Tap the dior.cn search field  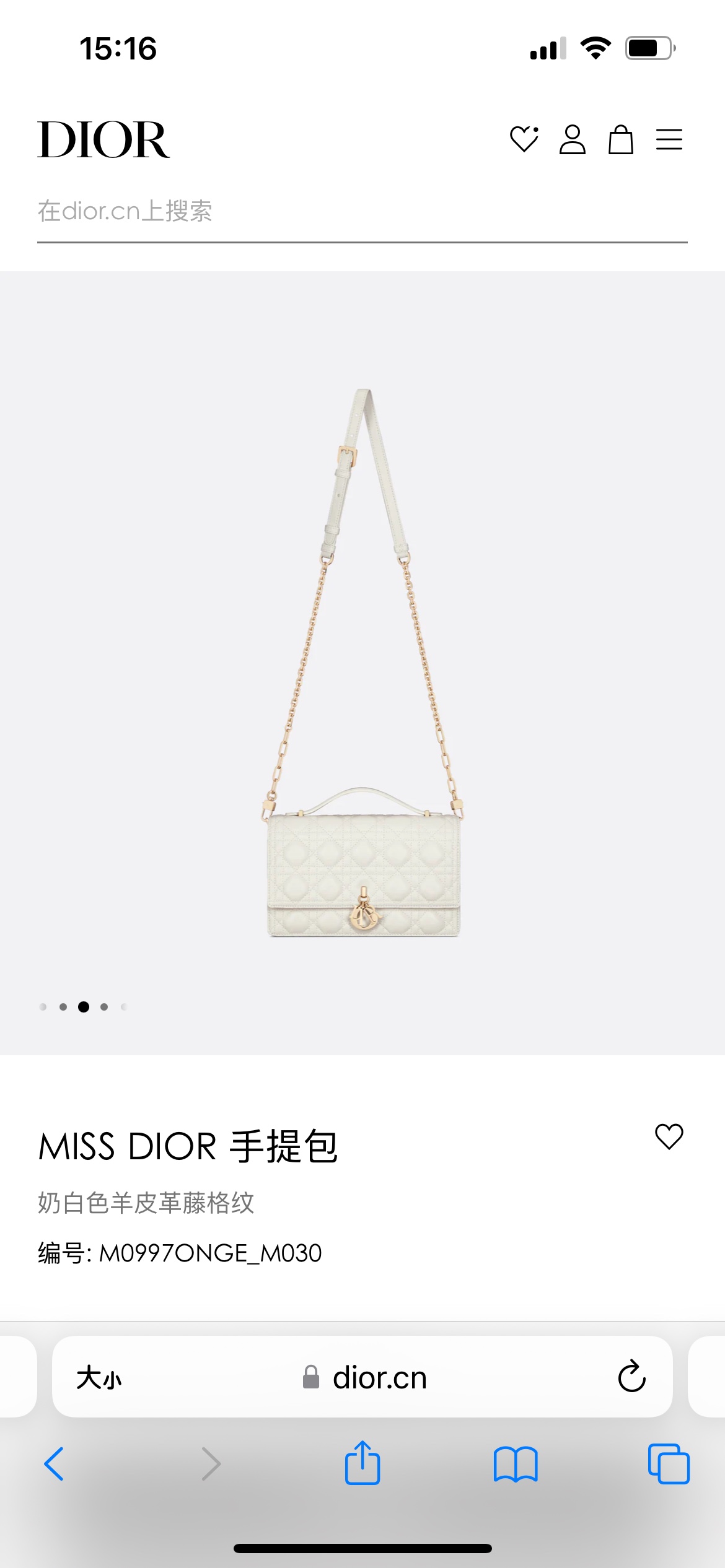(x=362, y=212)
